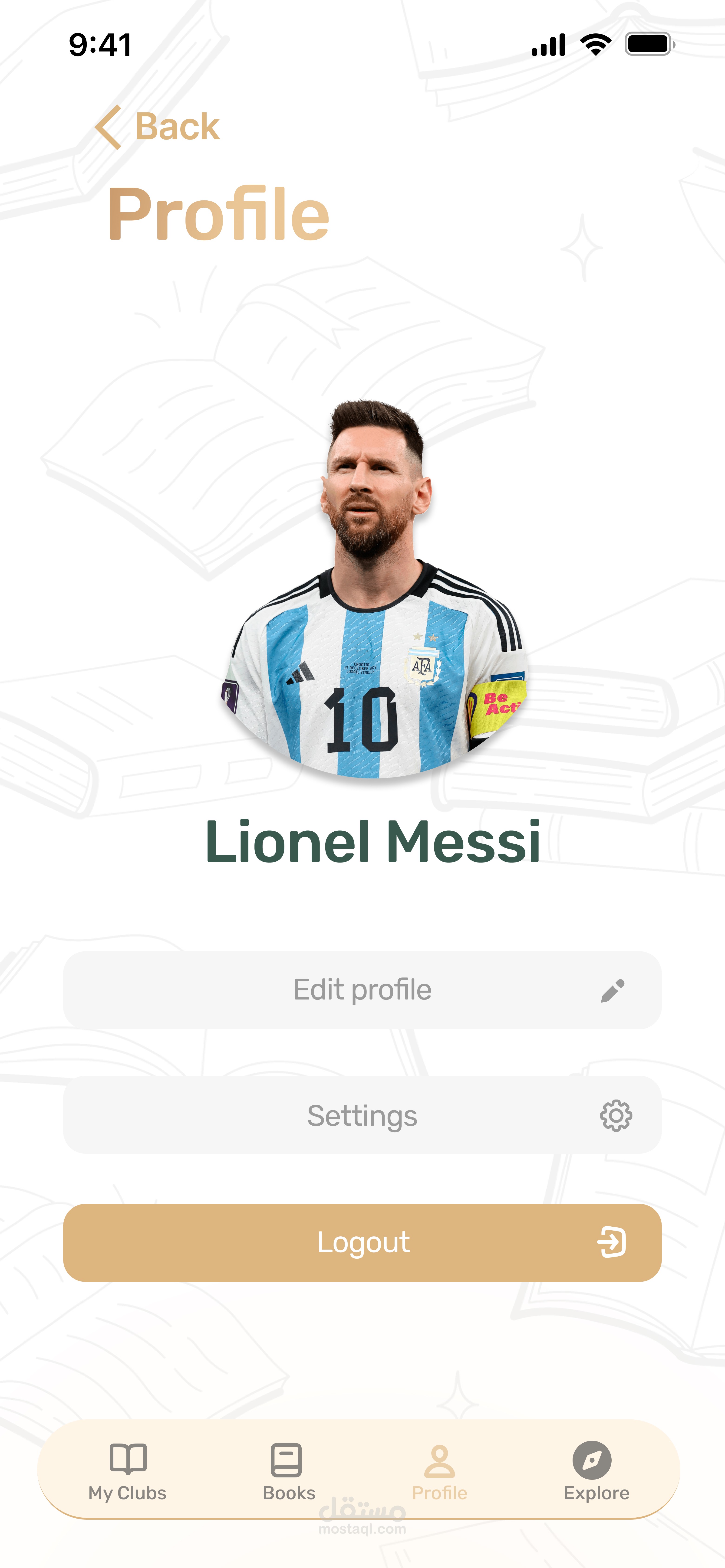Log out of the account
The height and width of the screenshot is (1568, 725).
pyautogui.click(x=362, y=1242)
